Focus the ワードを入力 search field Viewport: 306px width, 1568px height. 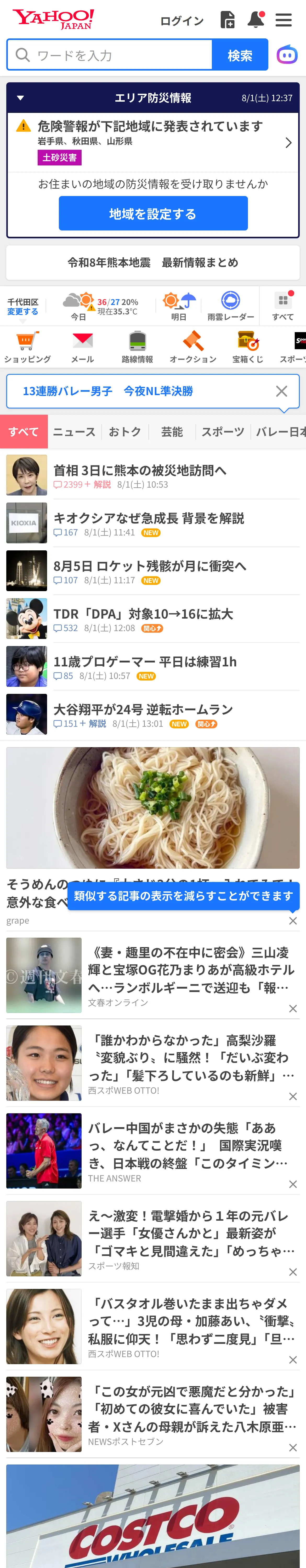110,55
